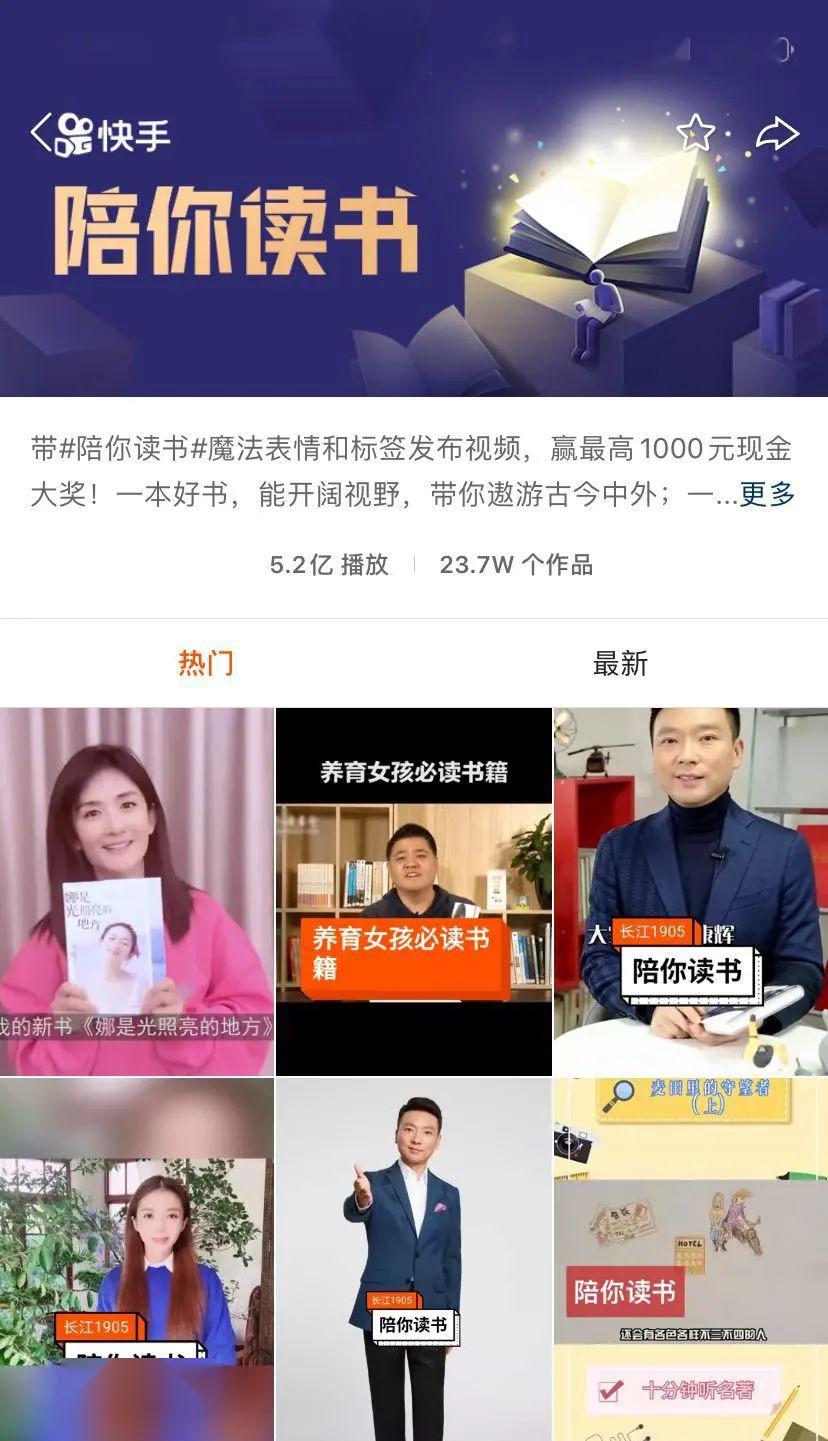Open the 娜是光照亮的地方 book video
The image size is (828, 1441).
pyautogui.click(x=137, y=890)
